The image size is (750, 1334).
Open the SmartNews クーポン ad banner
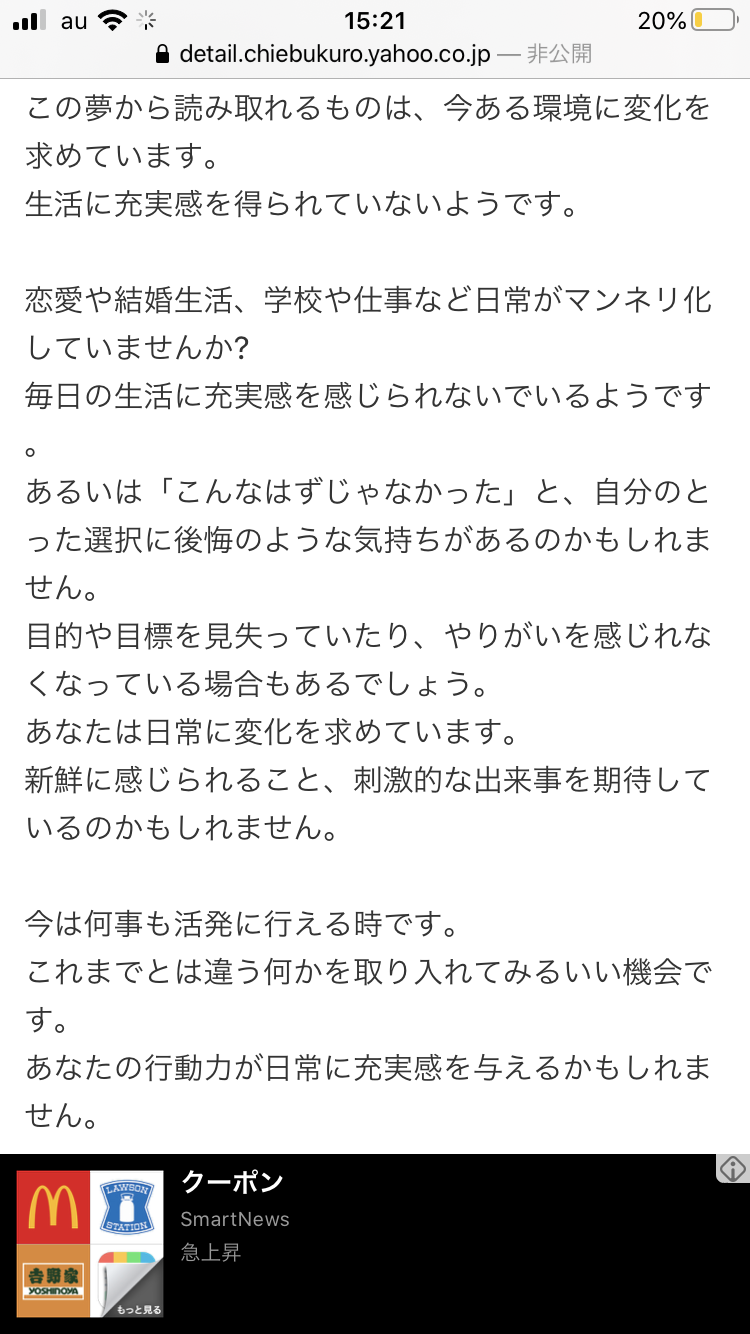(x=375, y=1244)
